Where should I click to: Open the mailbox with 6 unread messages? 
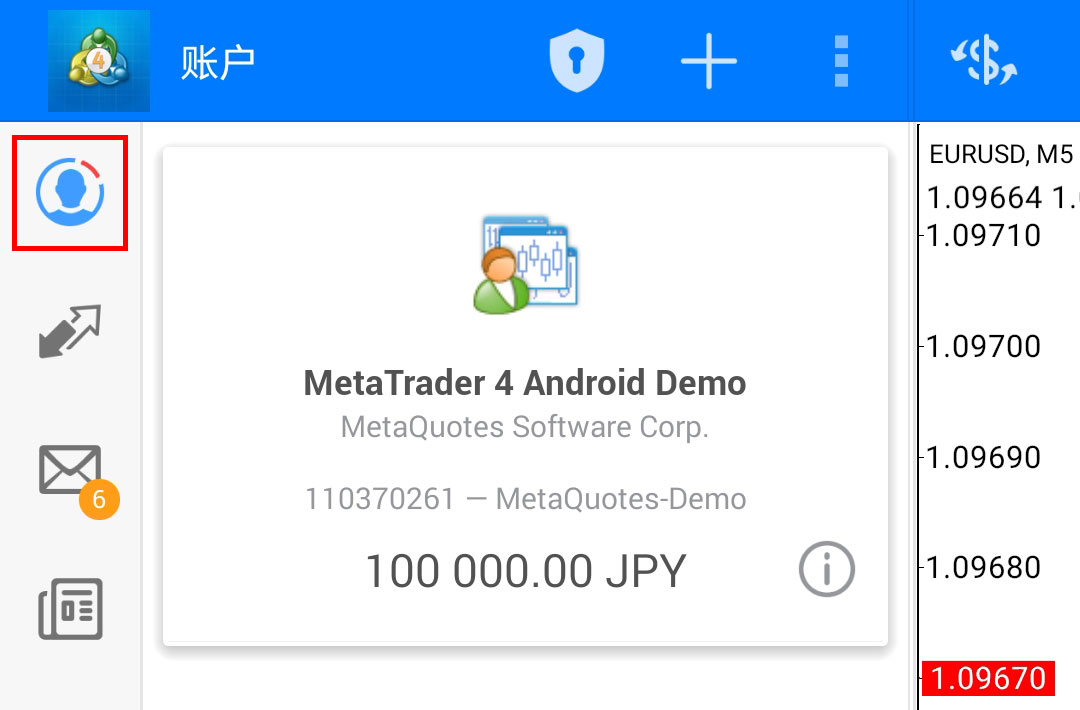pos(71,472)
